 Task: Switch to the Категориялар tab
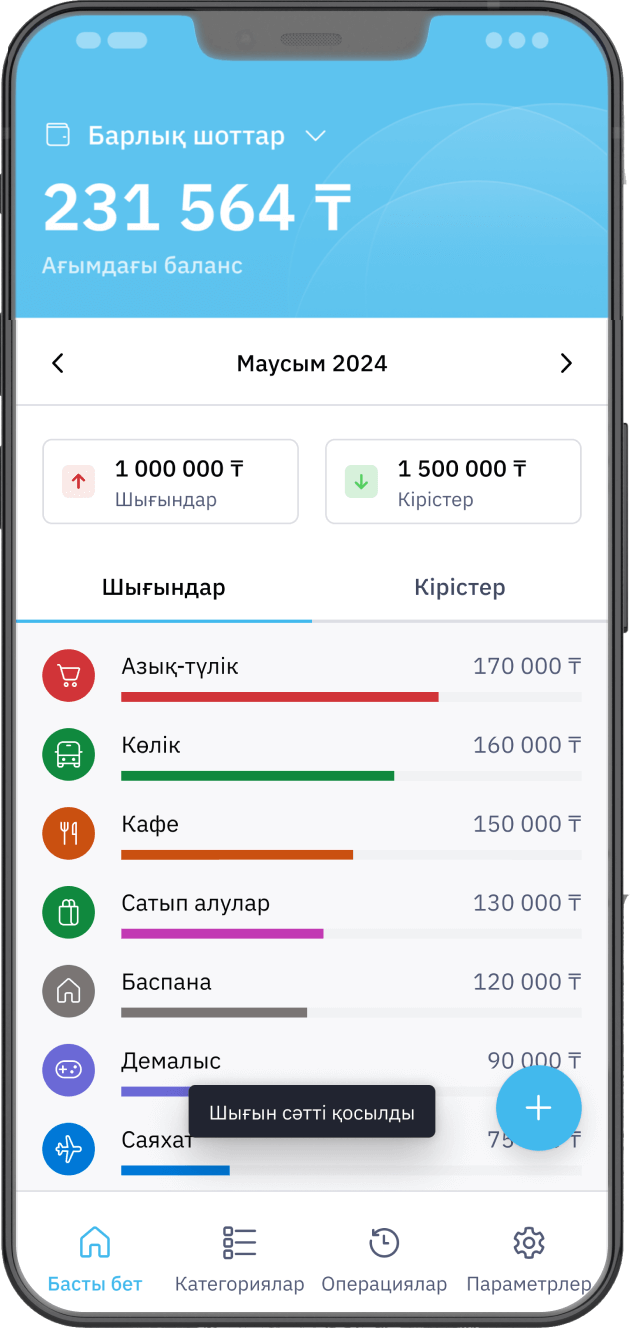239,1260
